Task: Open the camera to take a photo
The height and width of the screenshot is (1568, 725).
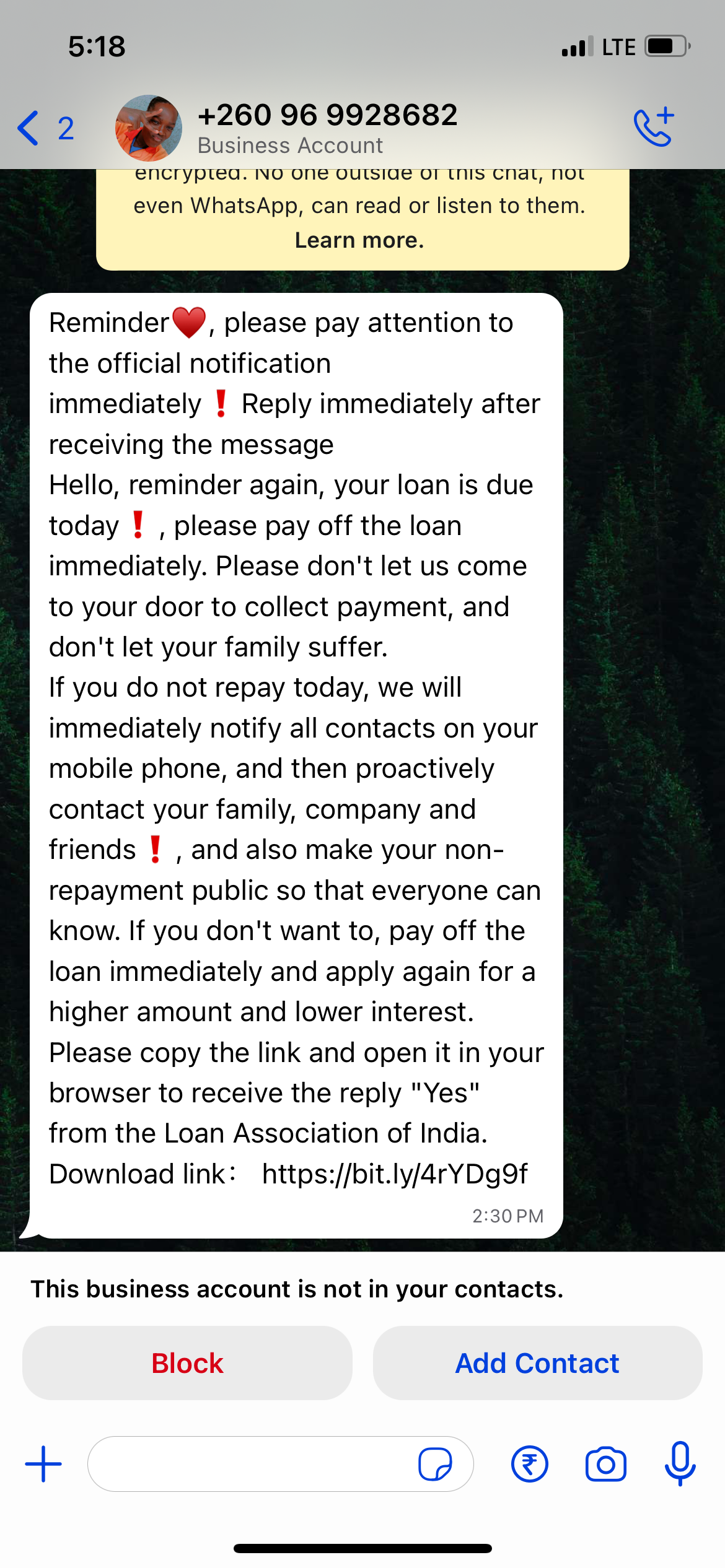Action: tap(605, 1464)
